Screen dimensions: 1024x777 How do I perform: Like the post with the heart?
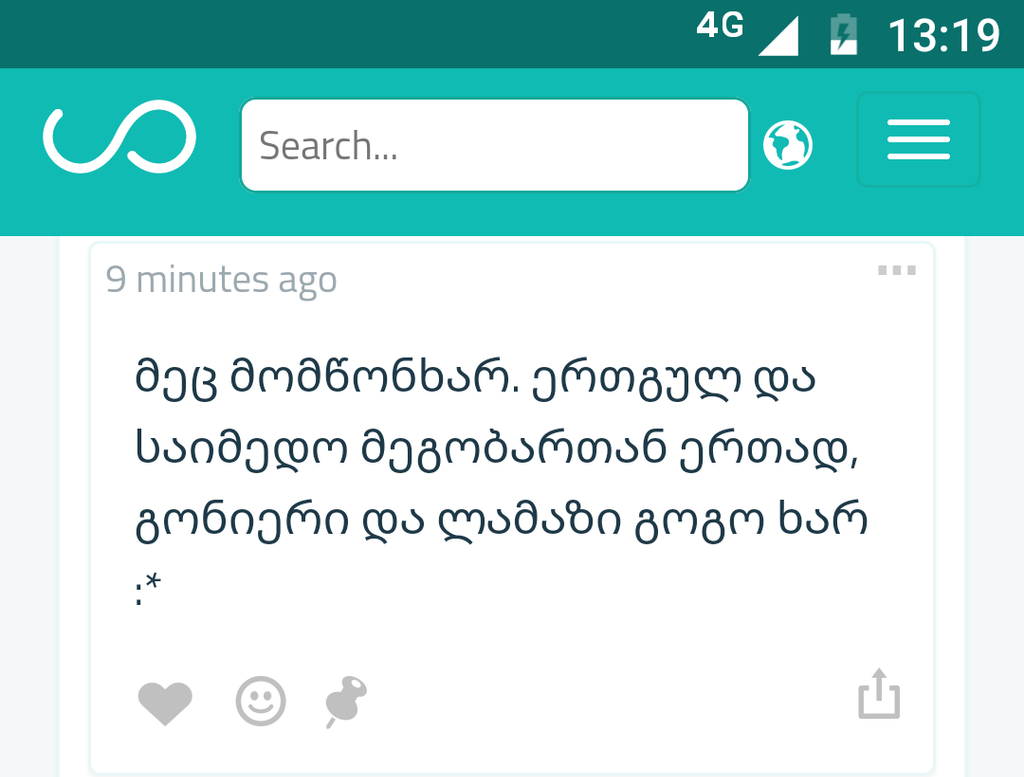(x=165, y=702)
